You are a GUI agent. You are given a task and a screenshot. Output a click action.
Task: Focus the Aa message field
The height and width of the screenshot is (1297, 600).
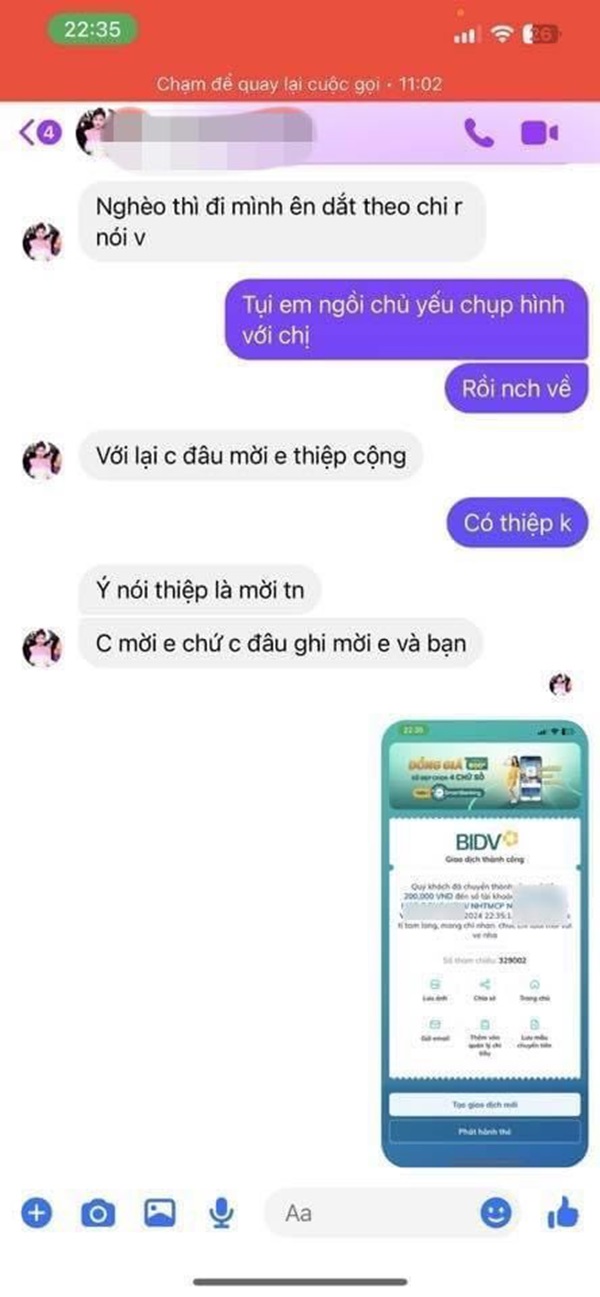tap(370, 1213)
